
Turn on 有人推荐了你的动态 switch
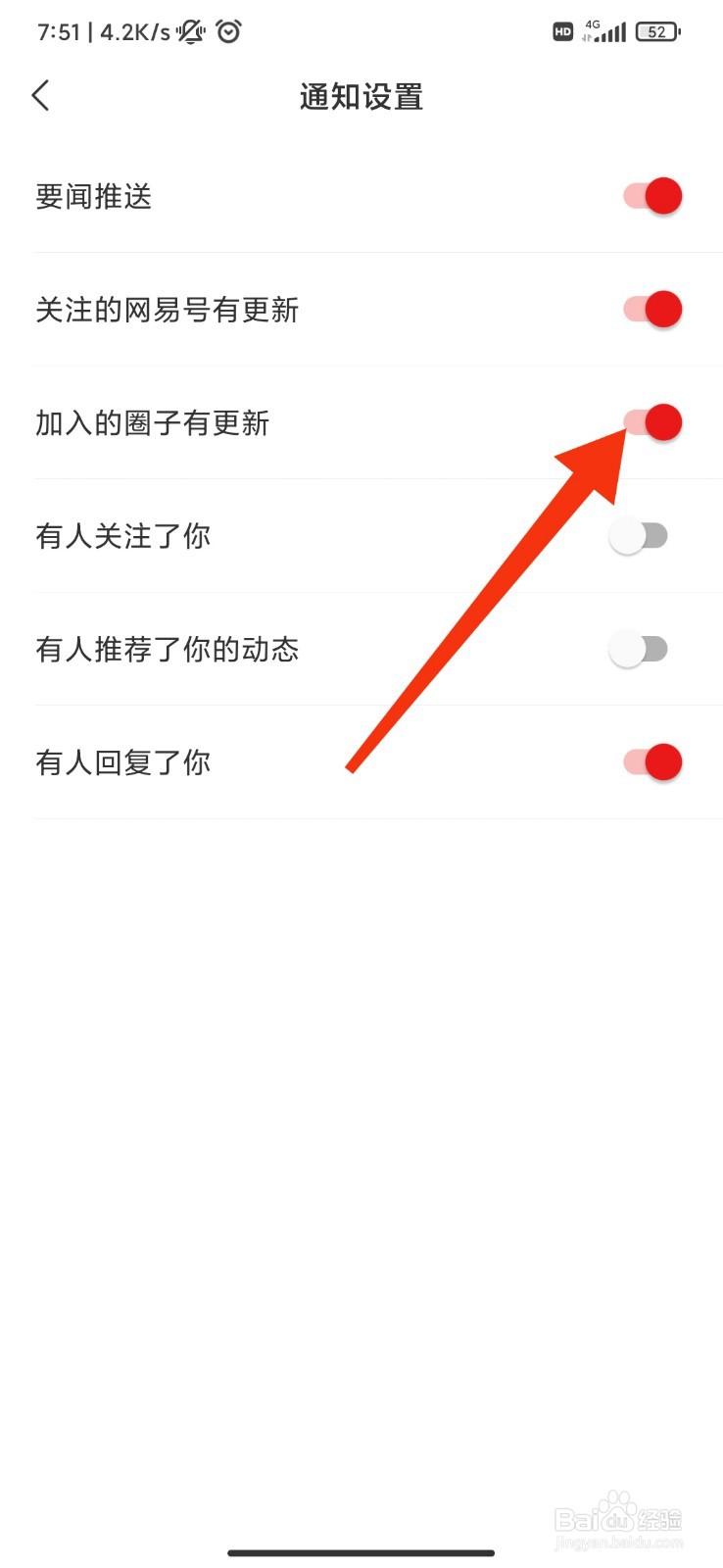click(639, 649)
